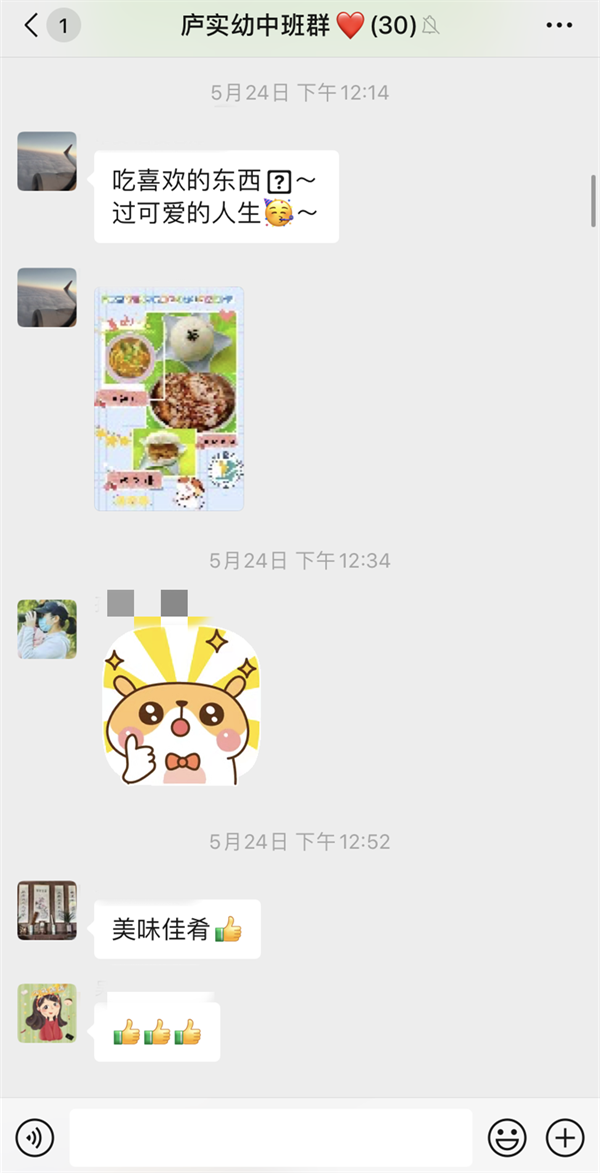Switch to voice message input

pyautogui.click(x=36, y=1137)
